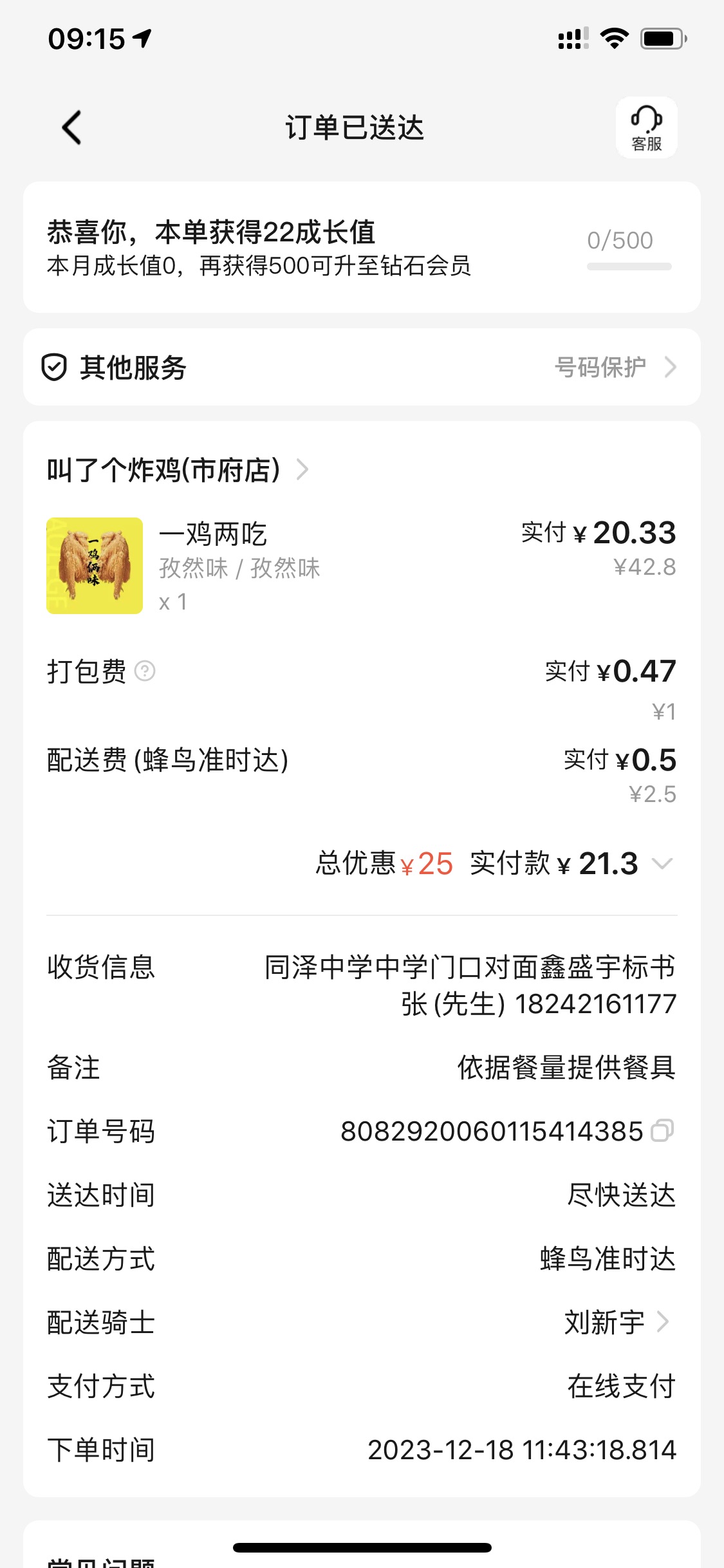This screenshot has width=724, height=1568.
Task: View the growth value membership card
Action: [x=362, y=247]
